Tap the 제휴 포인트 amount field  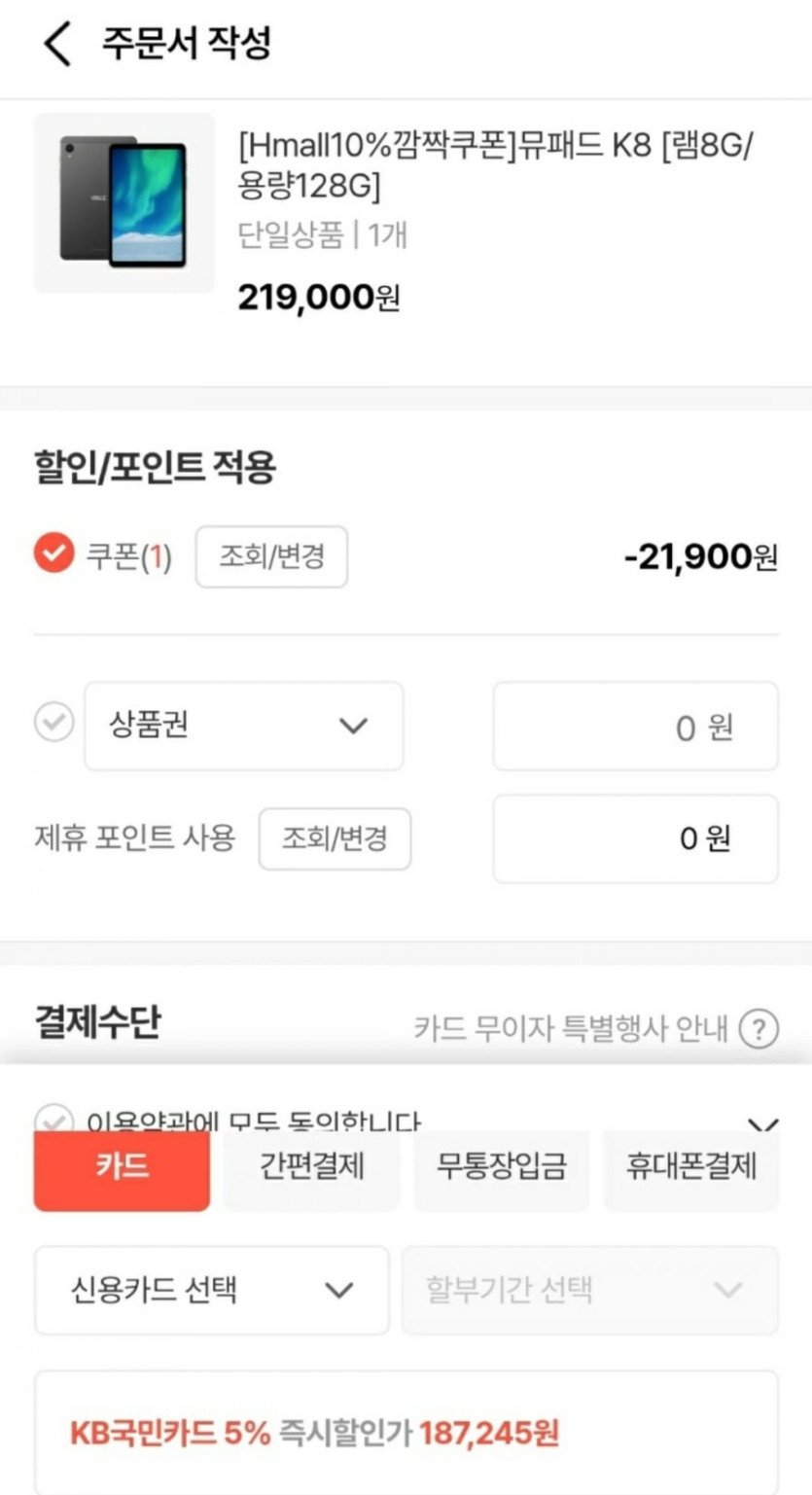(x=635, y=838)
